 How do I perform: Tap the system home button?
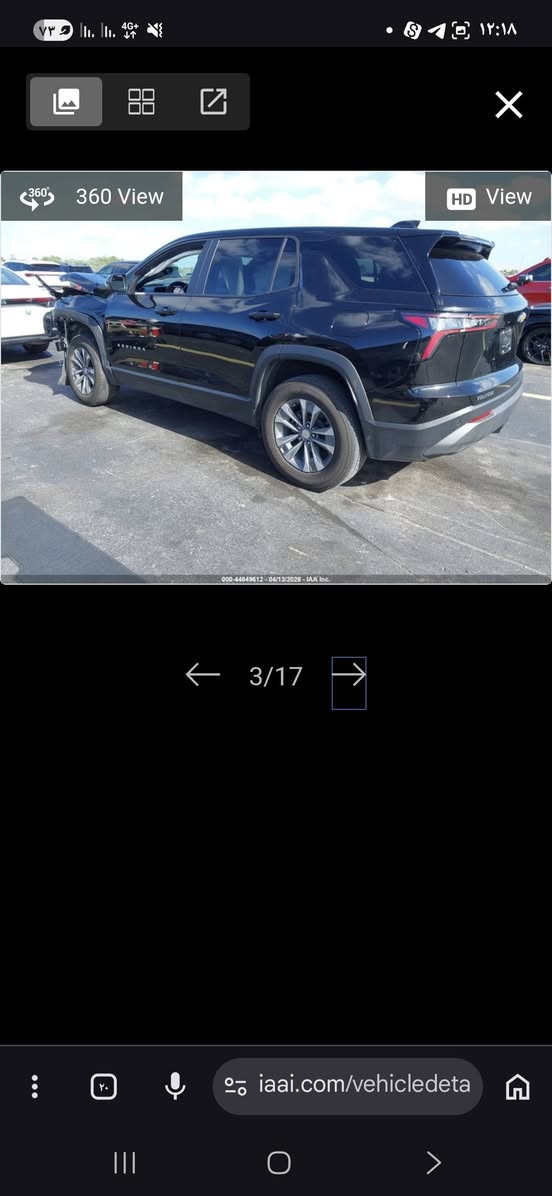[x=279, y=1162]
